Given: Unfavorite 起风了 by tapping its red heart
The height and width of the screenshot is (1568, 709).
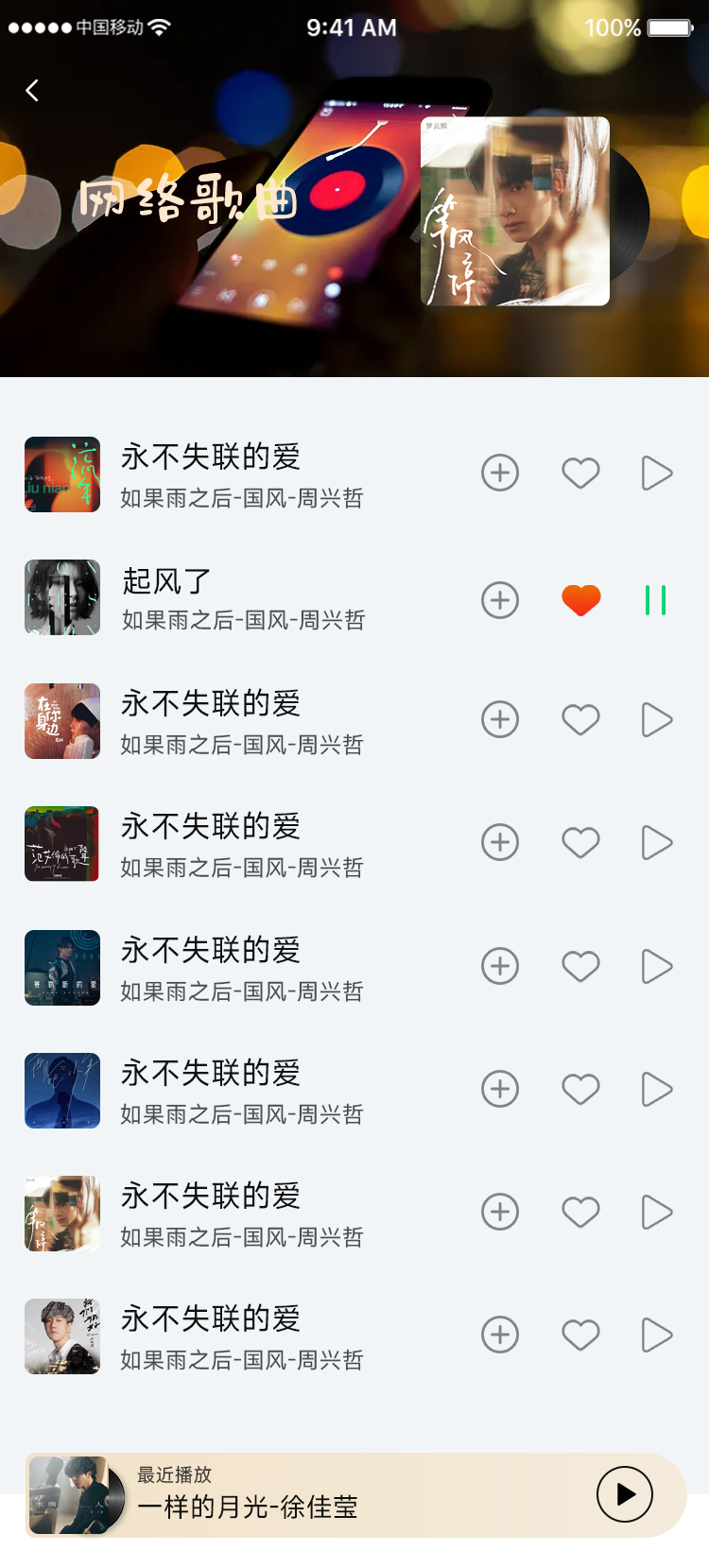Looking at the screenshot, I should pos(580,599).
